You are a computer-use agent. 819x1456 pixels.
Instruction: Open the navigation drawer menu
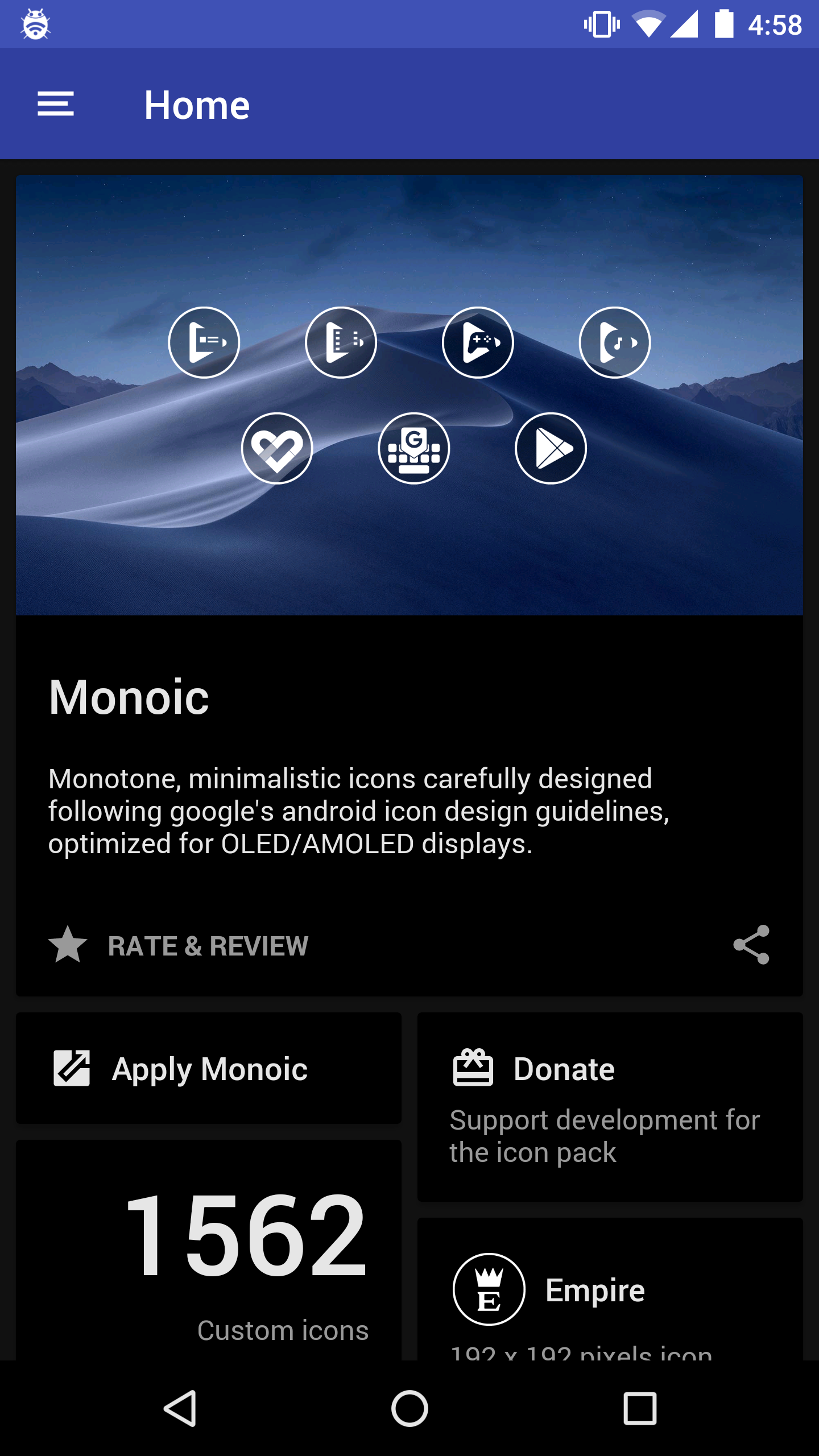pos(56,104)
